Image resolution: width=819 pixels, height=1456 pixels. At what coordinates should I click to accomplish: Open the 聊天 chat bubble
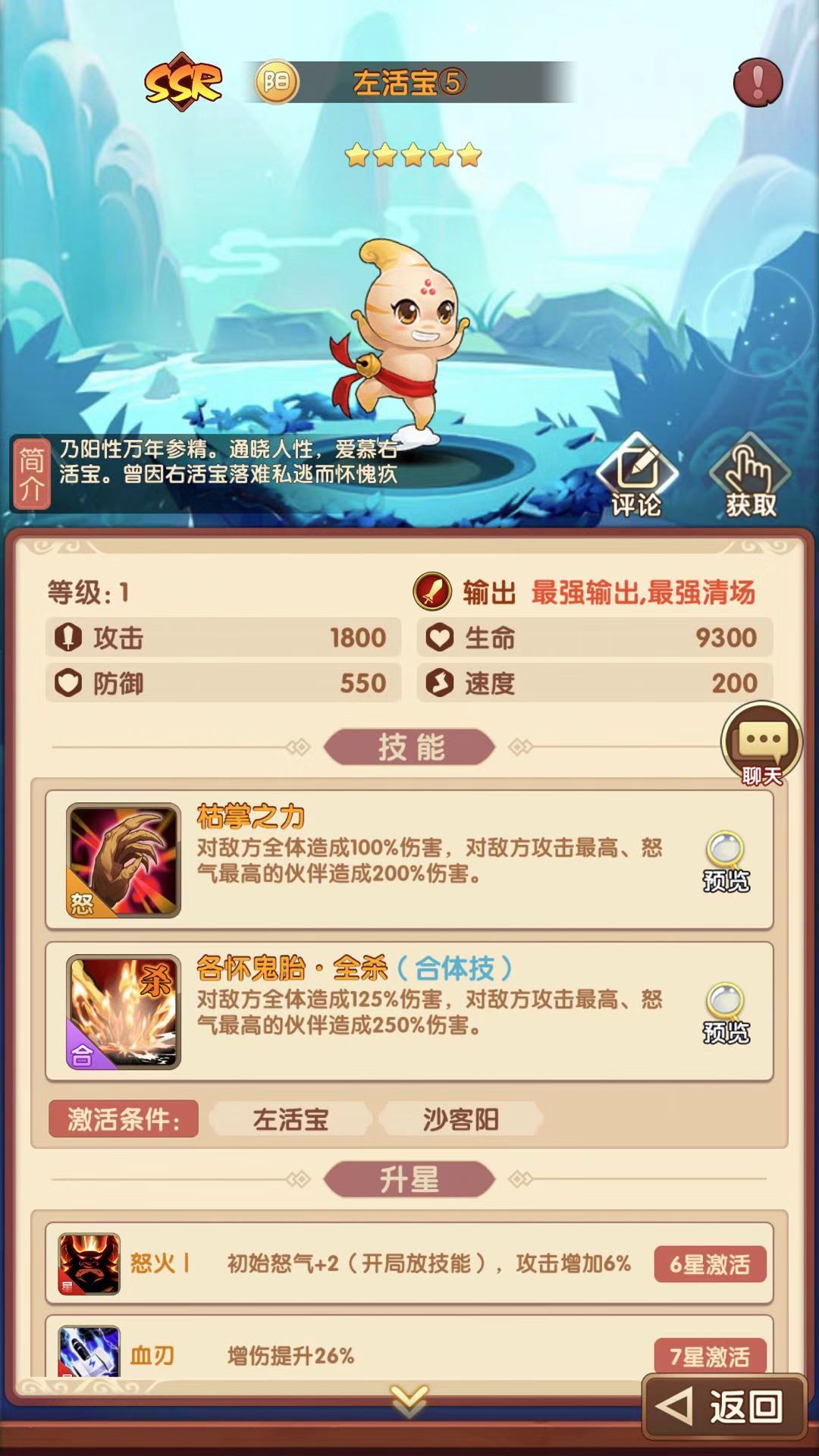coord(761,744)
